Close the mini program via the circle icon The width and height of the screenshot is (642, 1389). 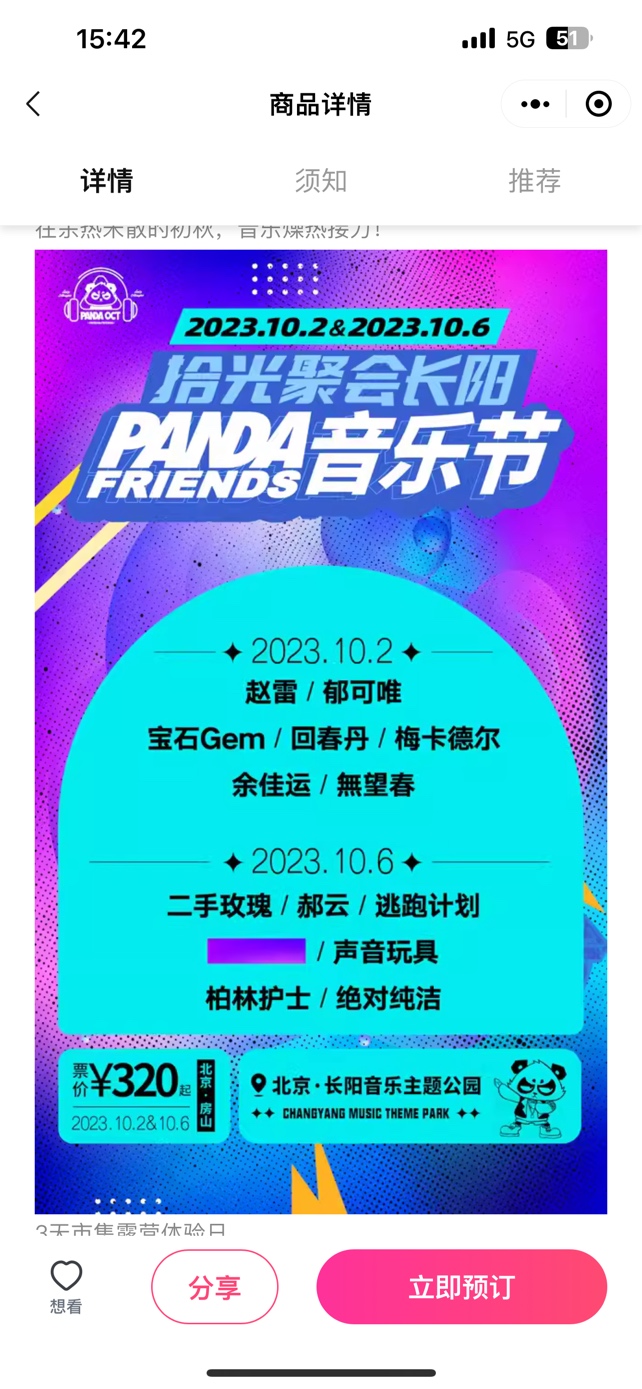(x=598, y=104)
